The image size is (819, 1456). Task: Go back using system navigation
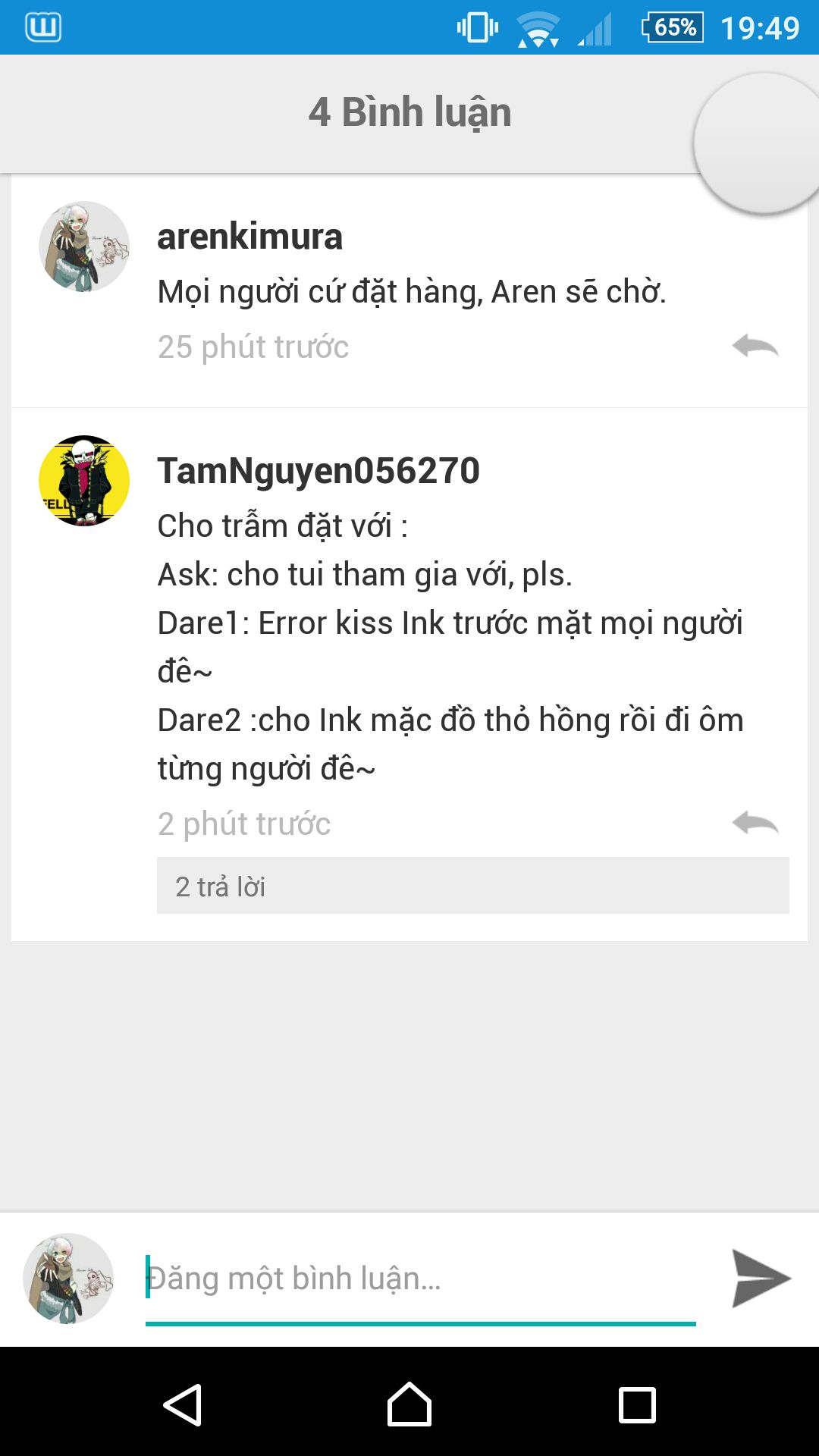(183, 1405)
